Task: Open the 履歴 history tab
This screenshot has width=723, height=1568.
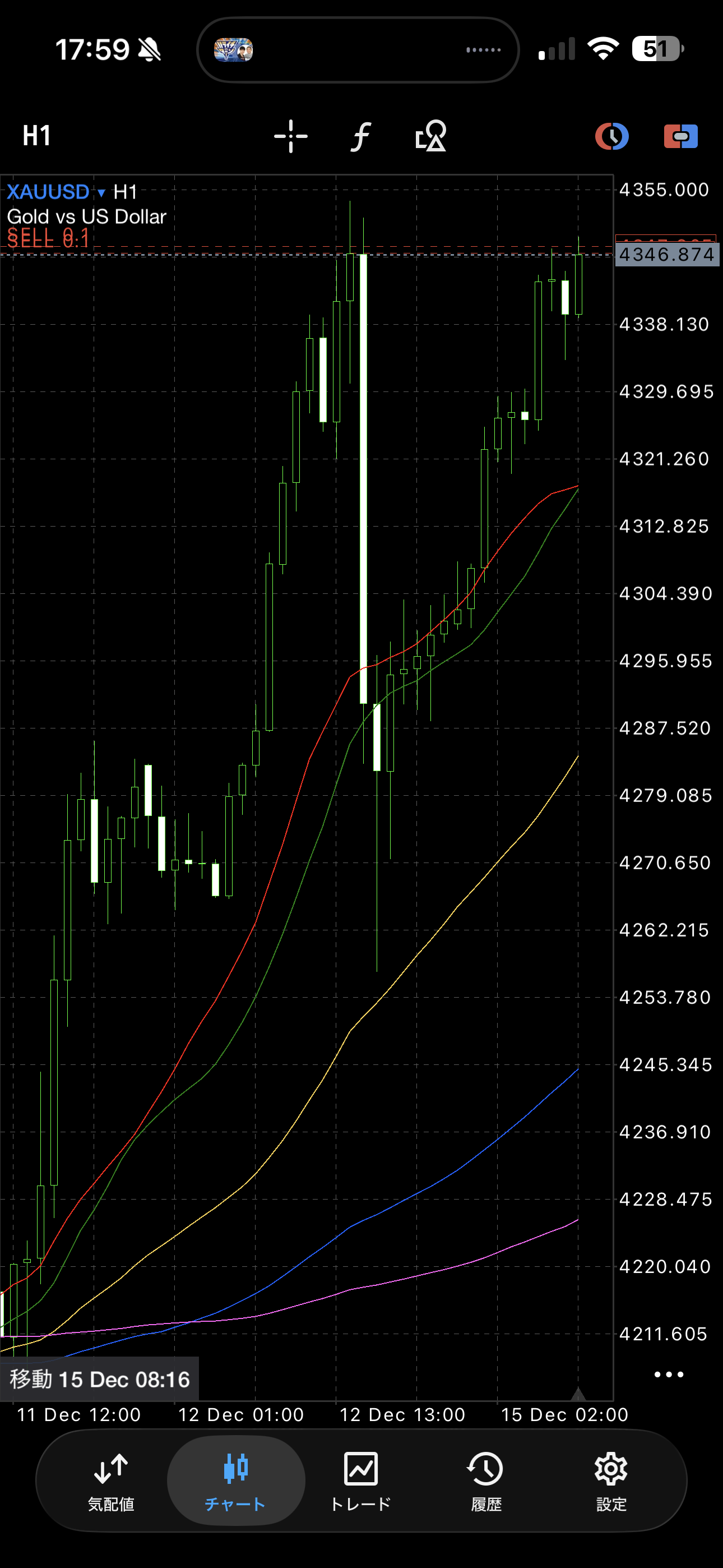Action: coord(486,1481)
